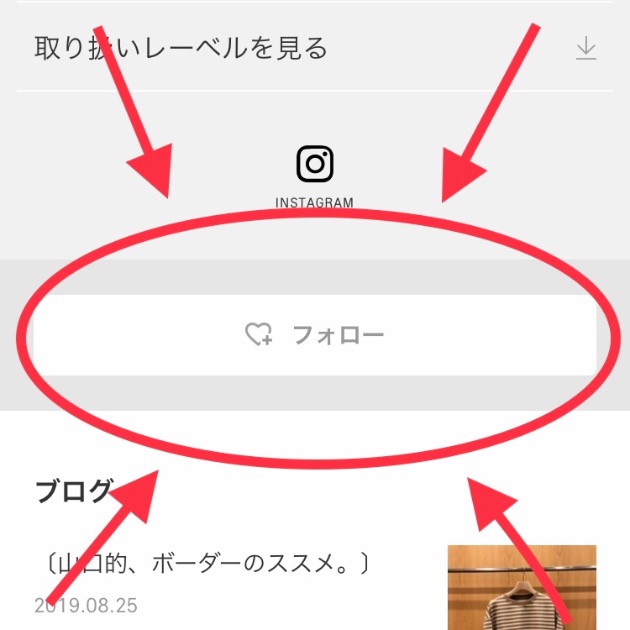This screenshot has height=630, width=630.
Task: Expand the 取り扱いレーベルを見る row
Action: click(x=314, y=48)
